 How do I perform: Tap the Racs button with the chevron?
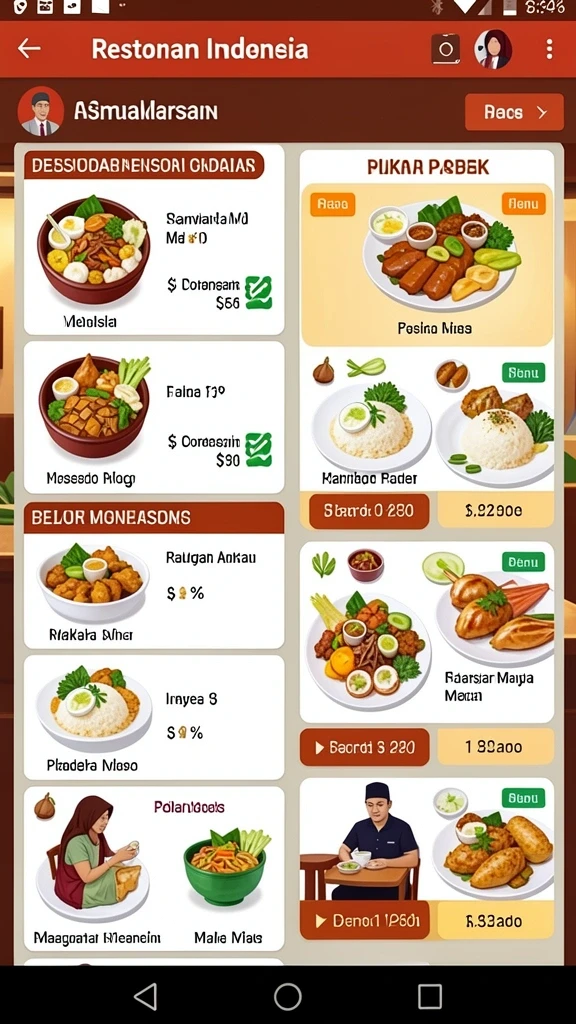click(x=514, y=112)
